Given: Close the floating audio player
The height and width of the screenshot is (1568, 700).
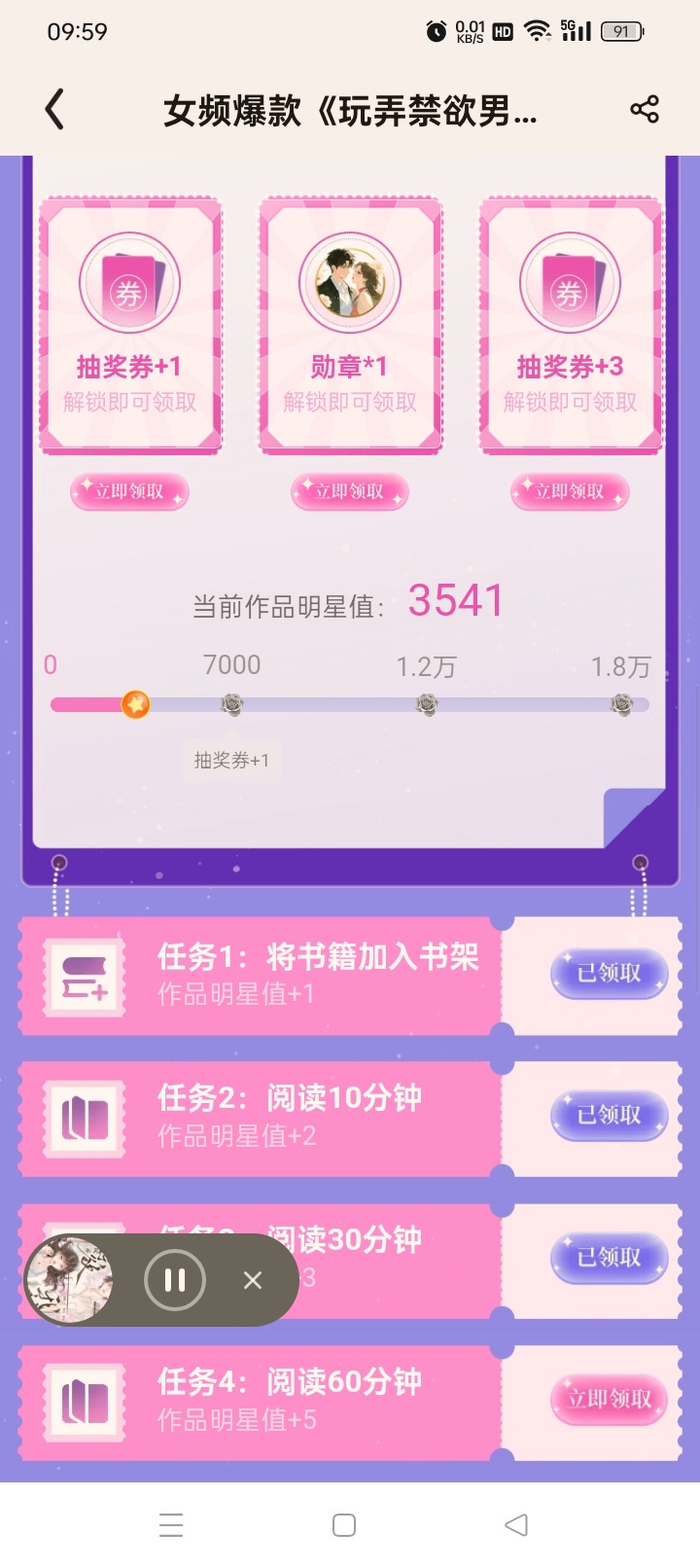Looking at the screenshot, I should [253, 1280].
